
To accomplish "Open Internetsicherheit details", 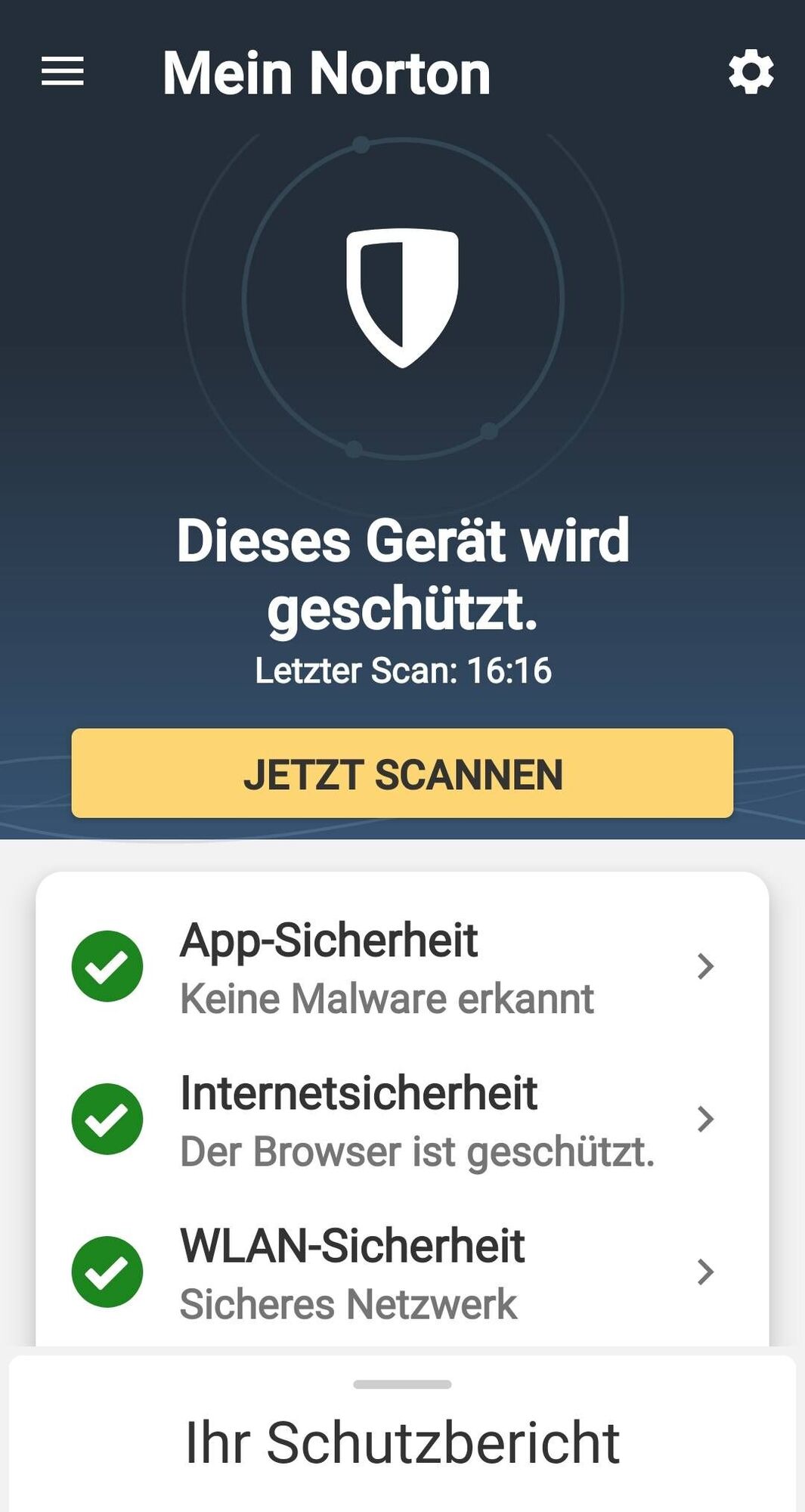I will (402, 1120).
